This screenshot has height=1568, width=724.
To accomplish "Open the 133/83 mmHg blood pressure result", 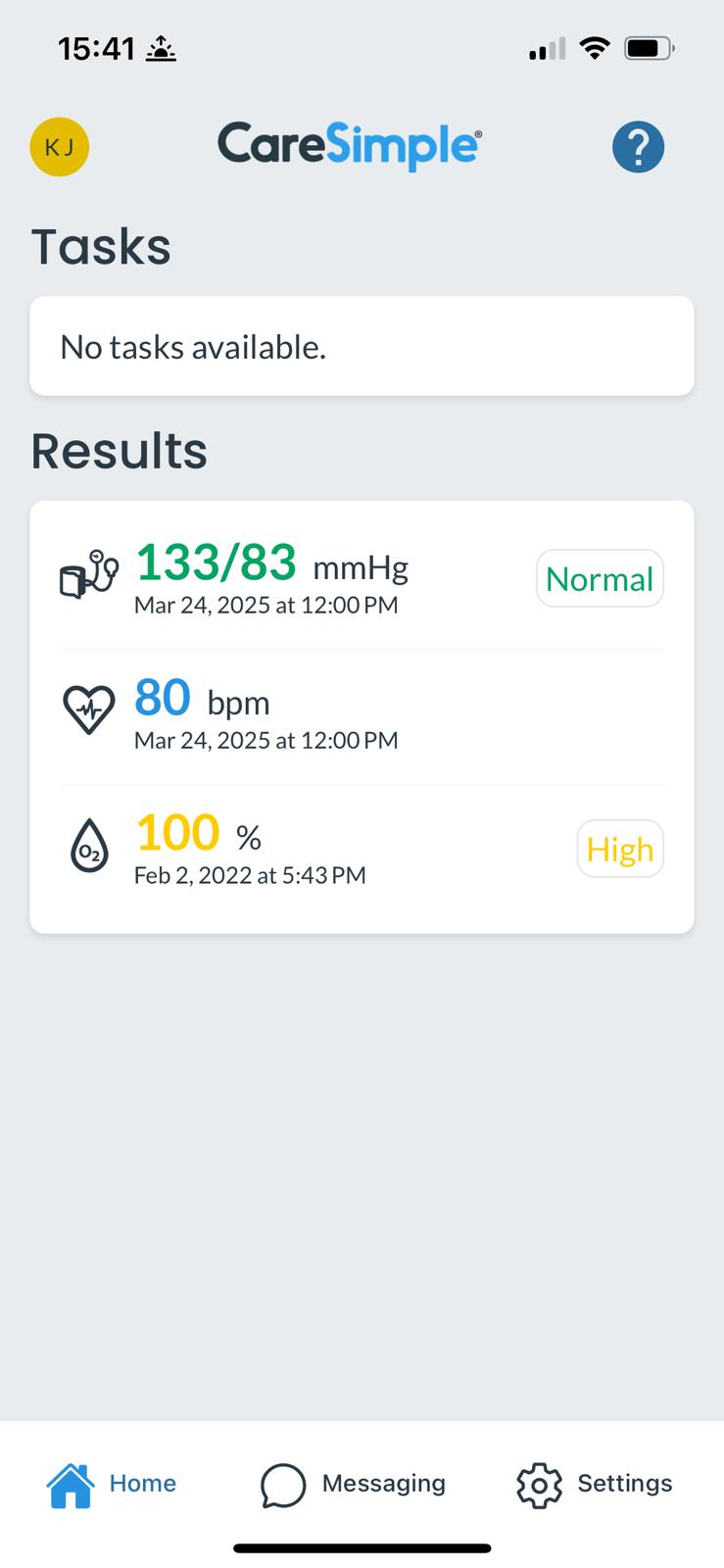I will coord(361,578).
